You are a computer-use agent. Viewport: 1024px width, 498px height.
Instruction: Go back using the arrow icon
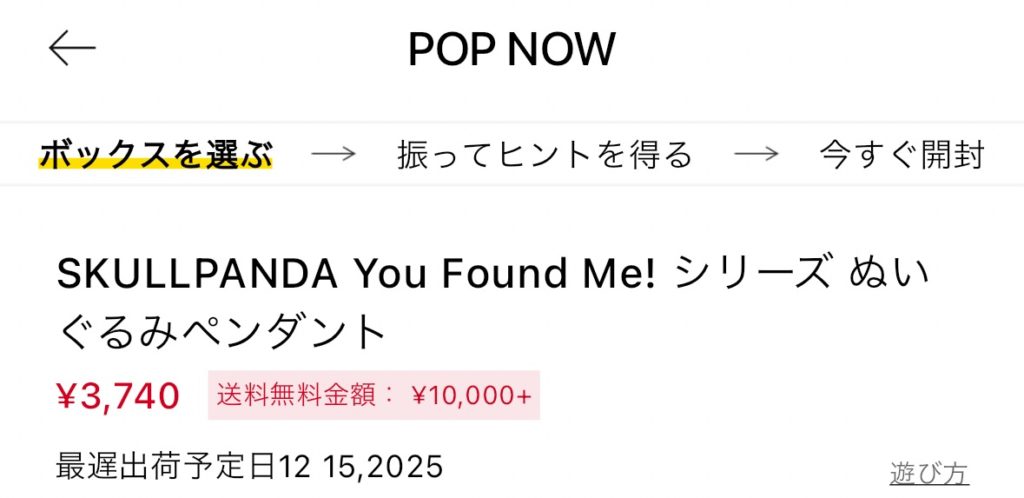click(x=72, y=49)
